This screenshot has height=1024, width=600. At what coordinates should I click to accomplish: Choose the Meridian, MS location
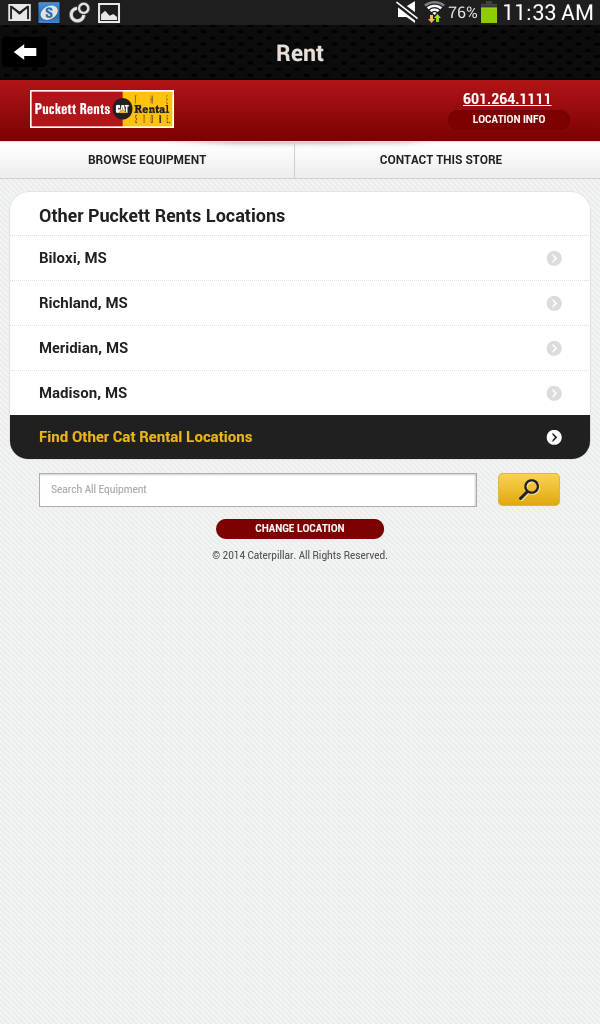300,348
